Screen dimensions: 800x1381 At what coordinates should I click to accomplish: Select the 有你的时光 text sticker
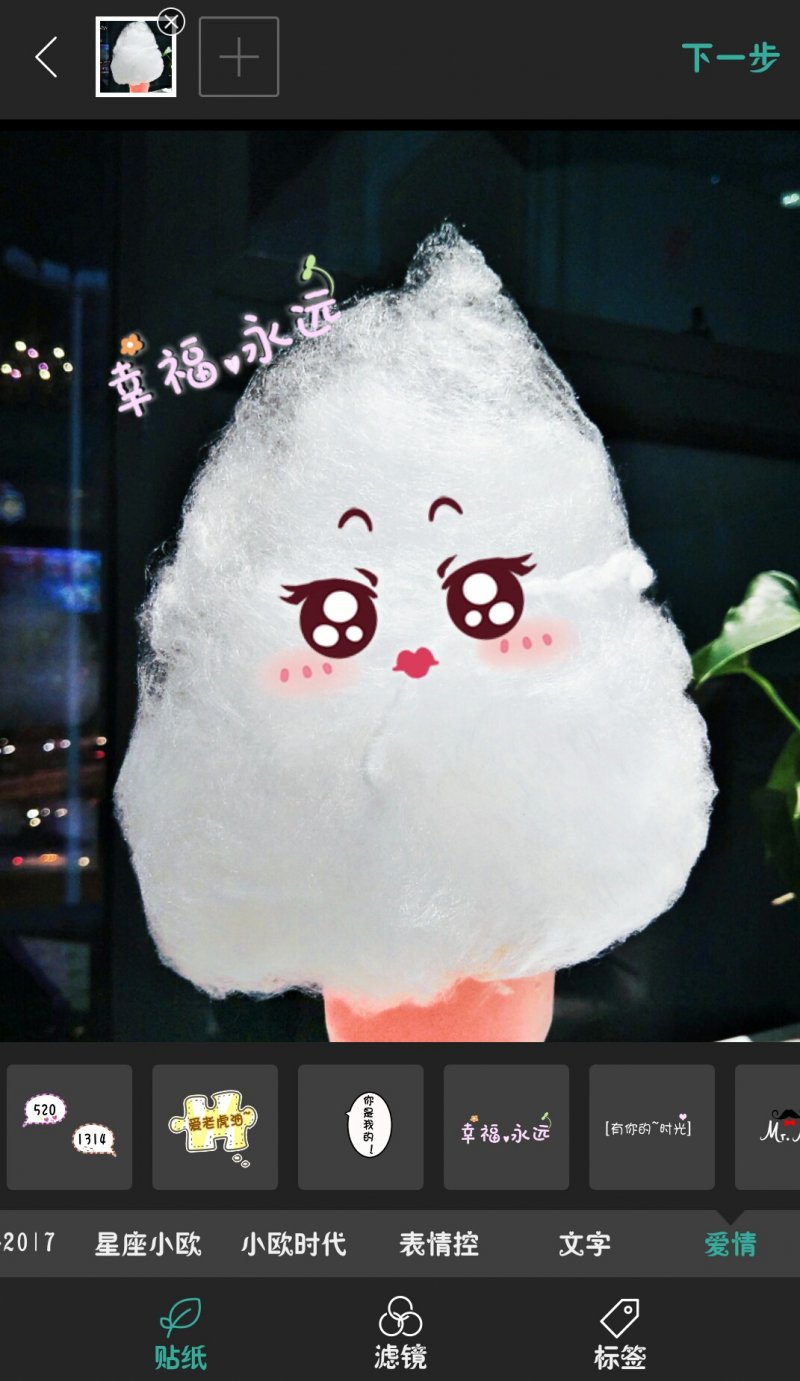(651, 1127)
